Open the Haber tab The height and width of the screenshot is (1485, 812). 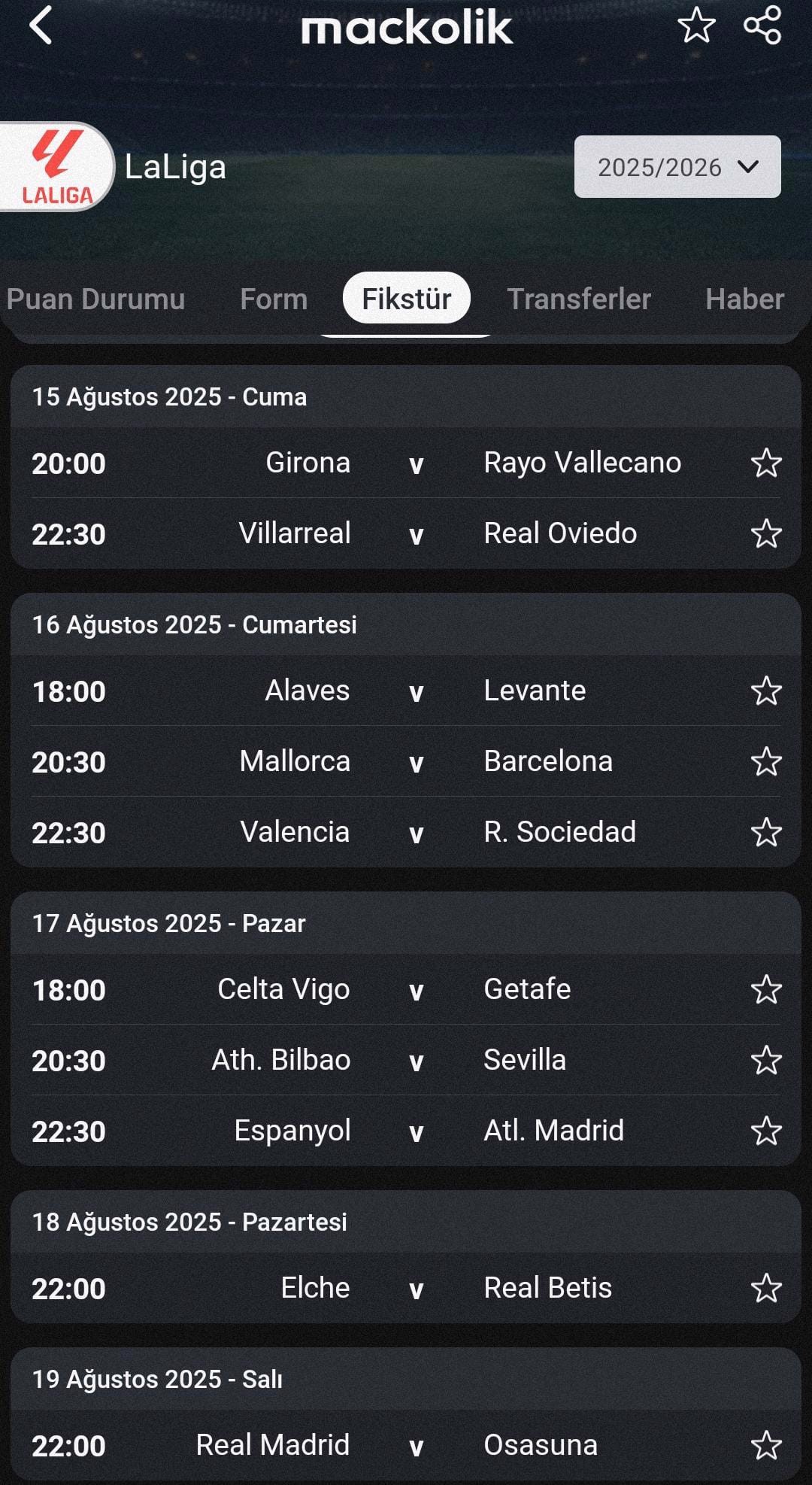tap(744, 299)
